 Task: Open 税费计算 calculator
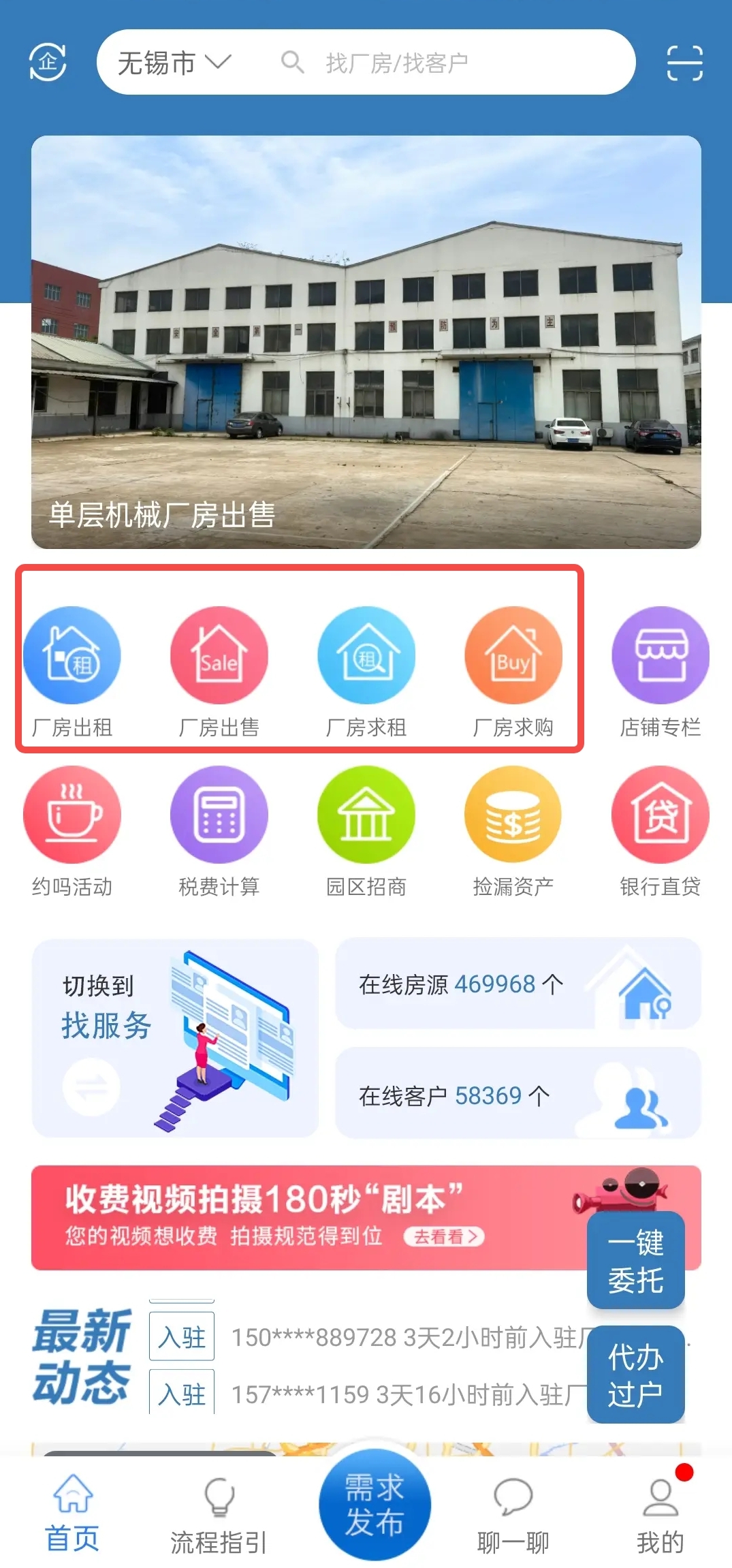coord(219,831)
